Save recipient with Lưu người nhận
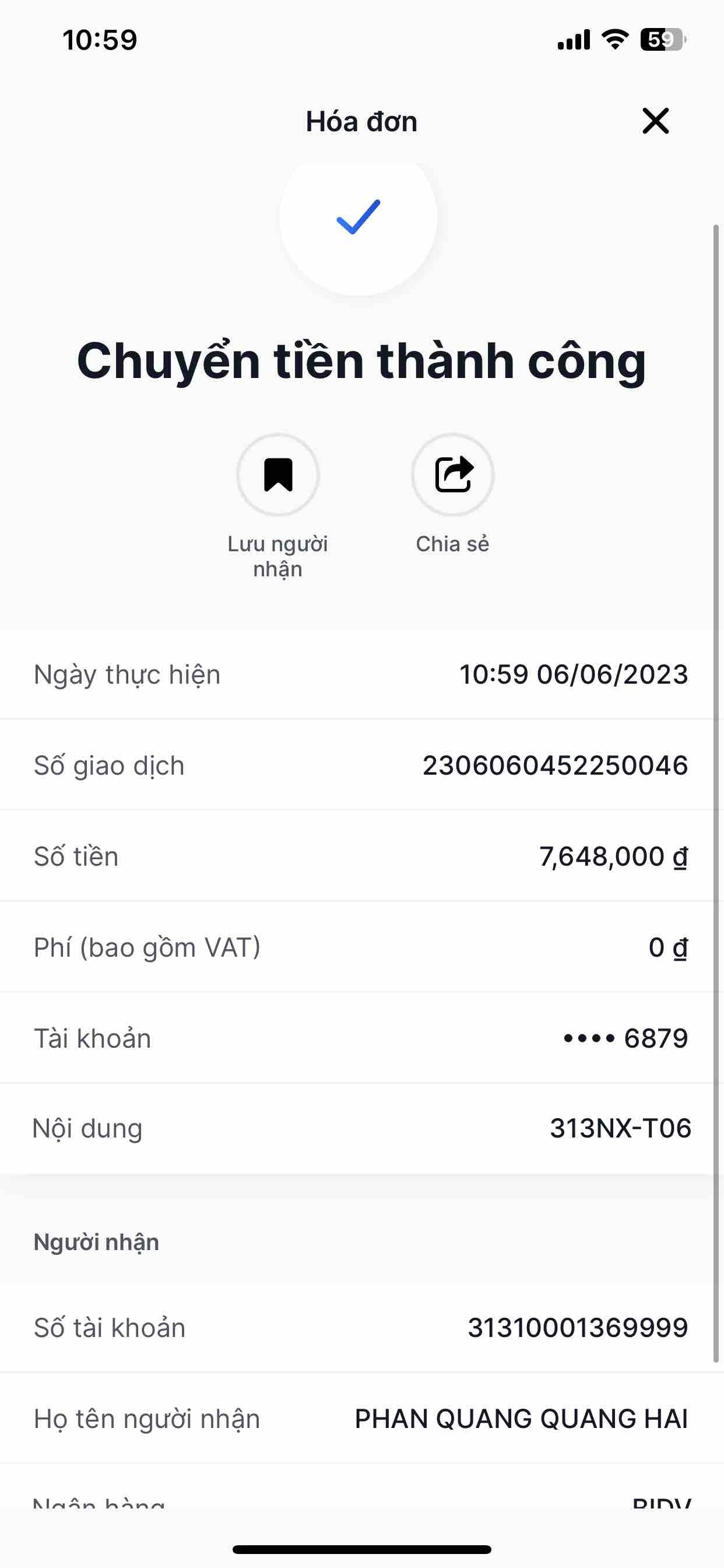The width and height of the screenshot is (724, 1568). [278, 475]
